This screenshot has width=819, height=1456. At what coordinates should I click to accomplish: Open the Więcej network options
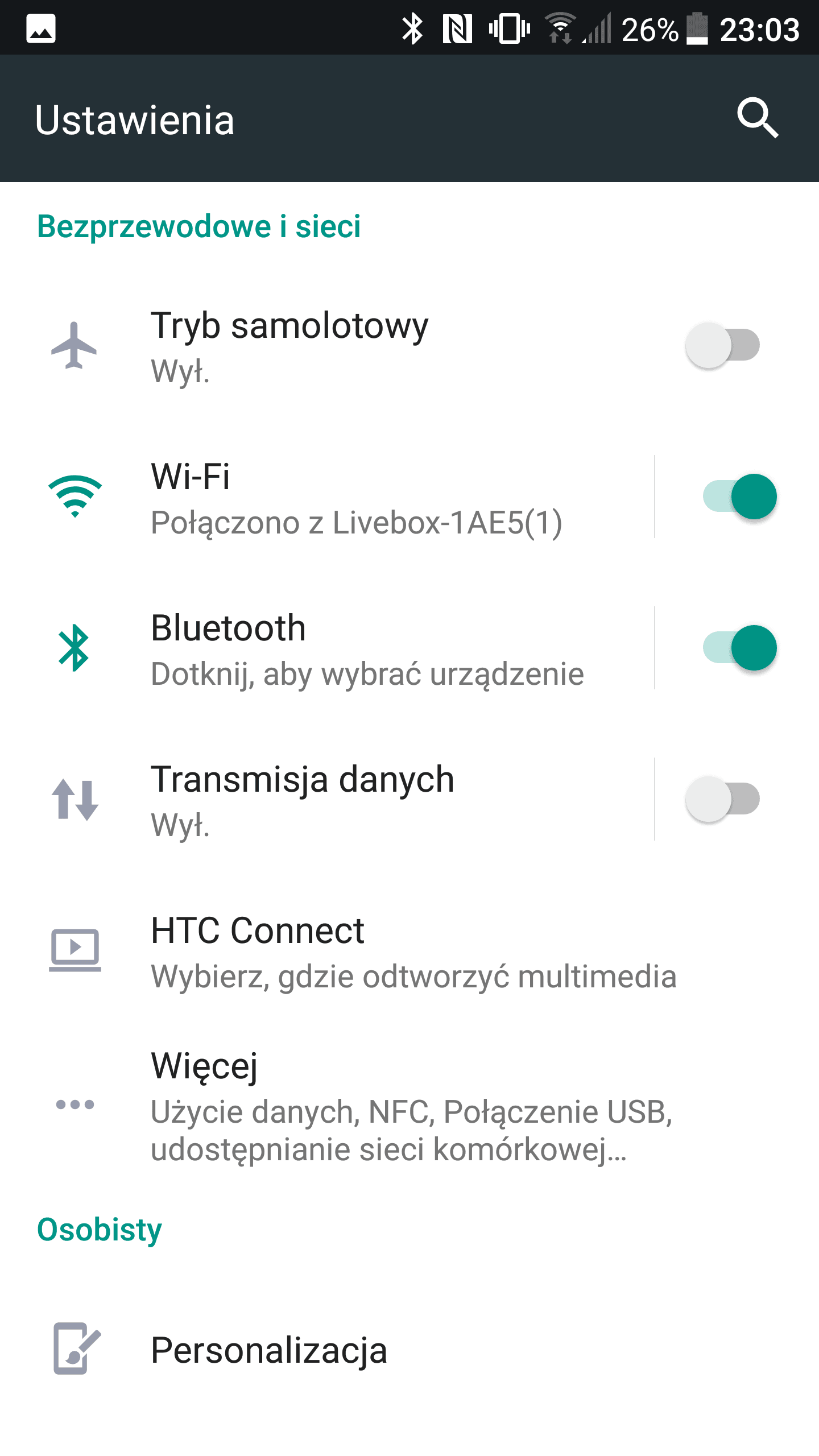click(409, 1104)
